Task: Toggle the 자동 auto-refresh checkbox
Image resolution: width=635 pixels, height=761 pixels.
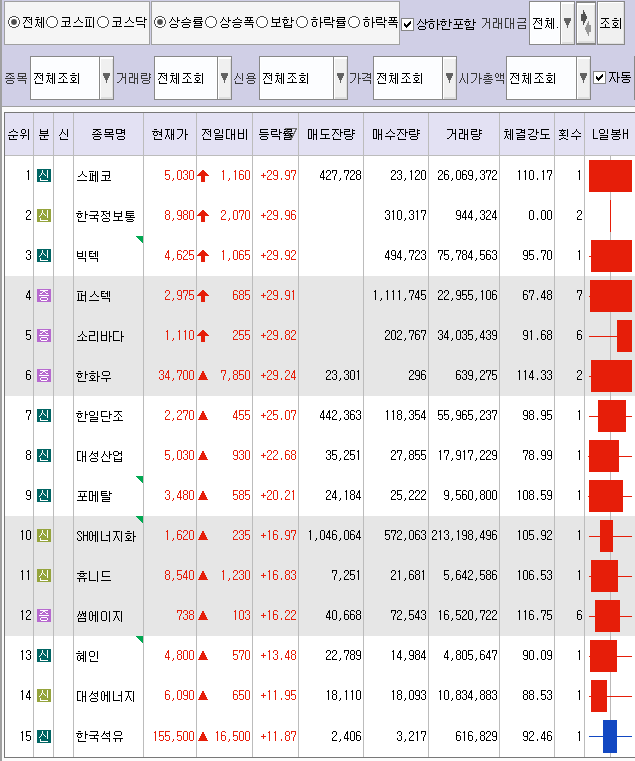Action: (x=599, y=77)
